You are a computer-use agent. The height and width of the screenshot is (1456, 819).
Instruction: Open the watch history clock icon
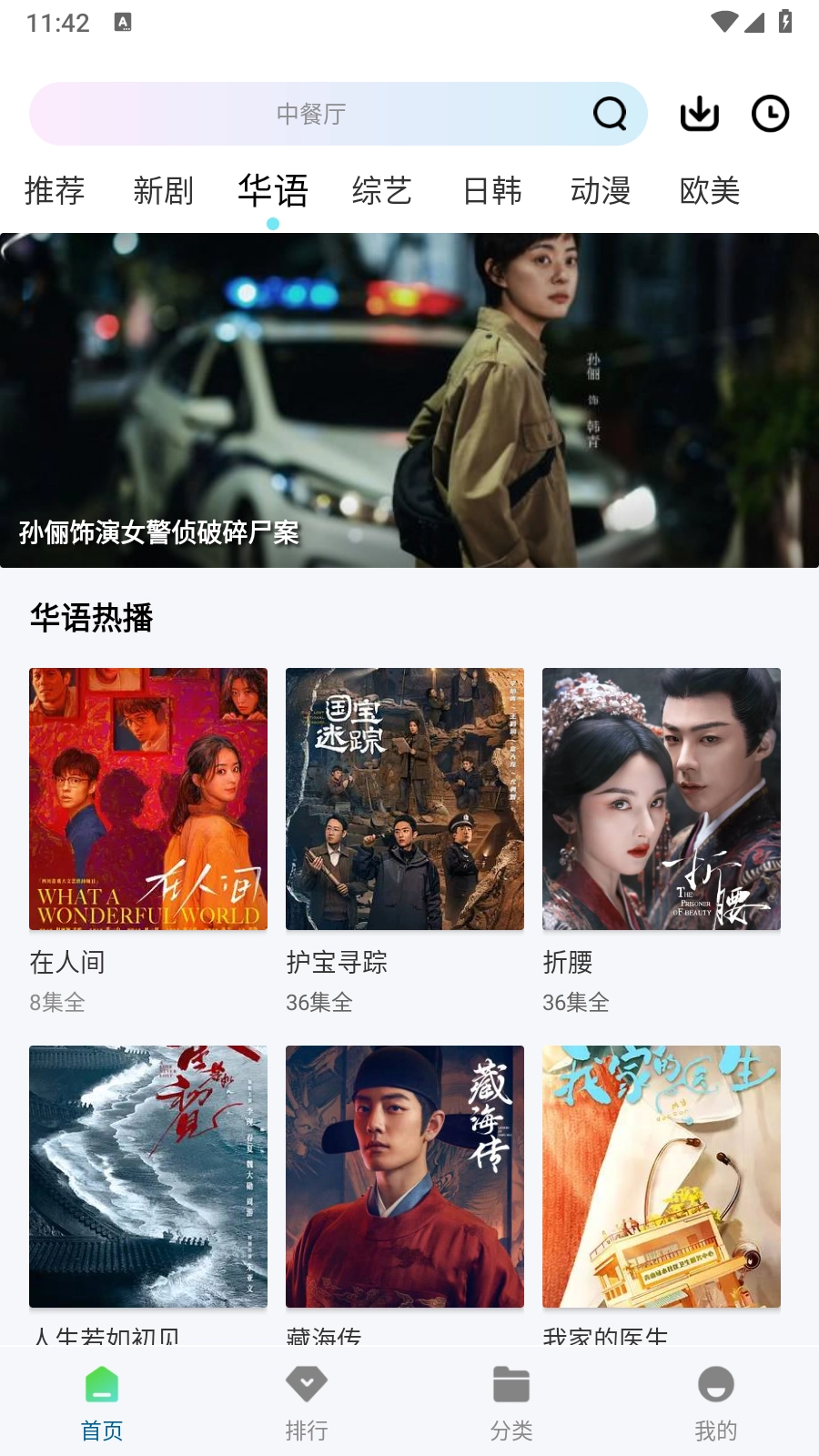(x=770, y=113)
